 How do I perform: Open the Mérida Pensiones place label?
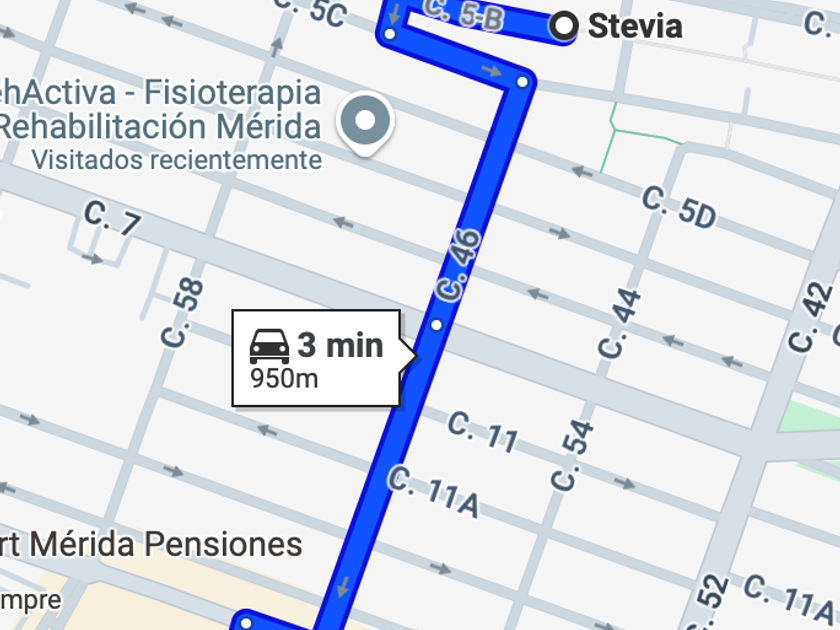[150, 545]
